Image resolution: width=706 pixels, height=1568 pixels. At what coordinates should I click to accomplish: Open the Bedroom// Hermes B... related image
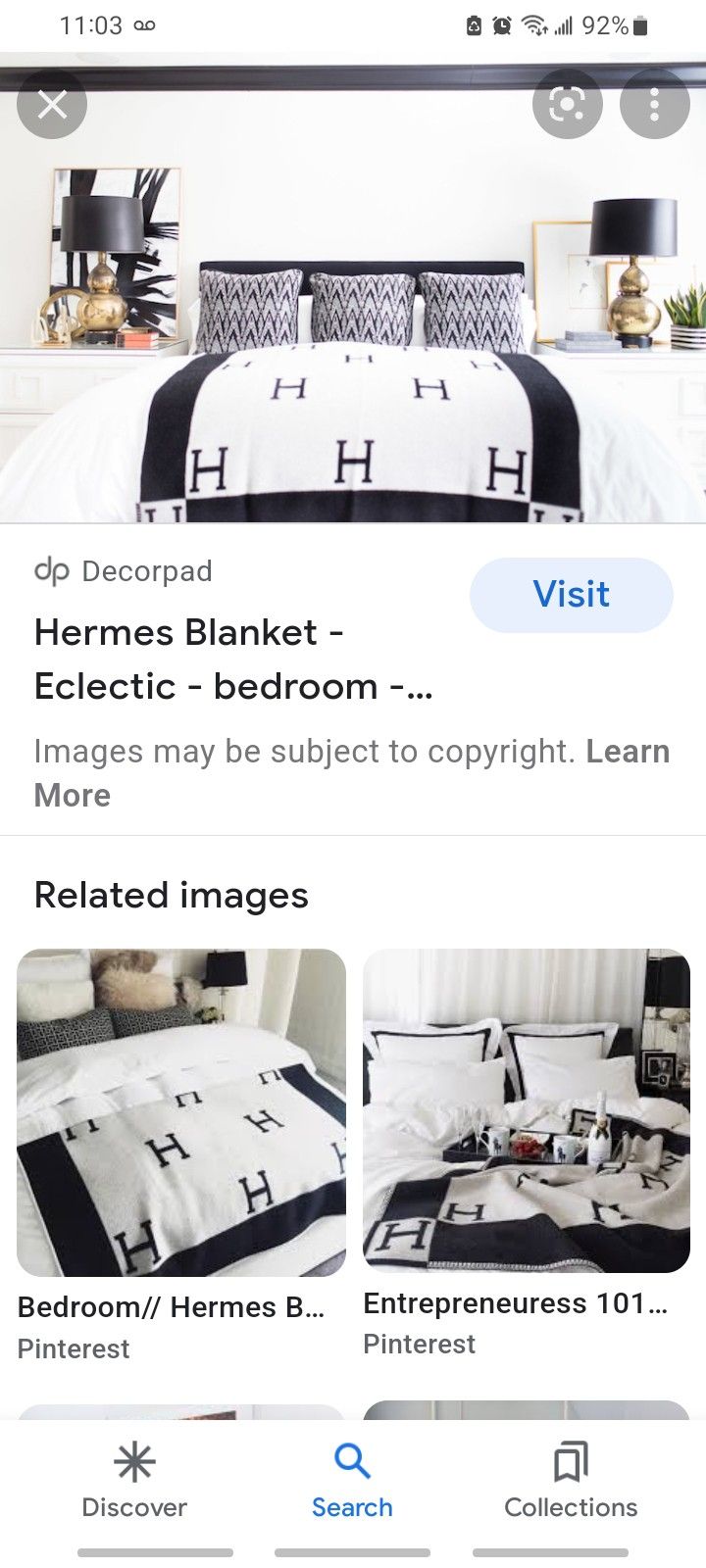[x=181, y=1112]
